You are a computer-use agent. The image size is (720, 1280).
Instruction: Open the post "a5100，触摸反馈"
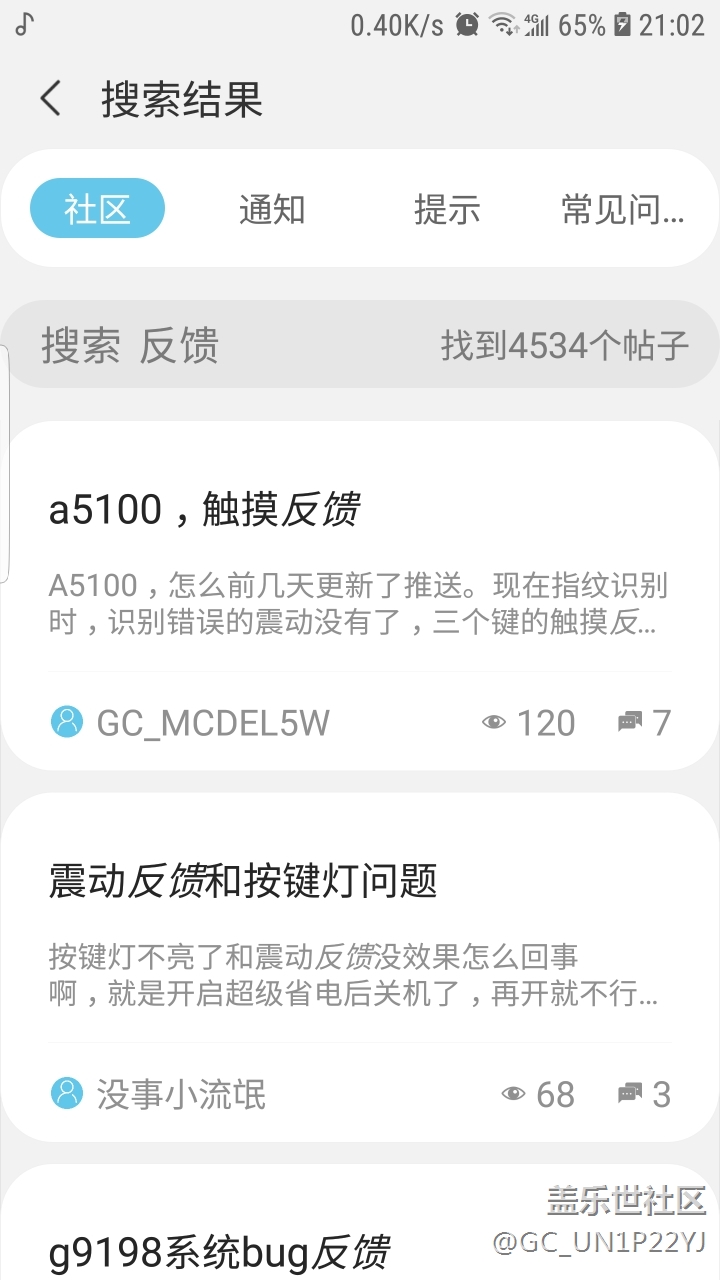(x=204, y=510)
